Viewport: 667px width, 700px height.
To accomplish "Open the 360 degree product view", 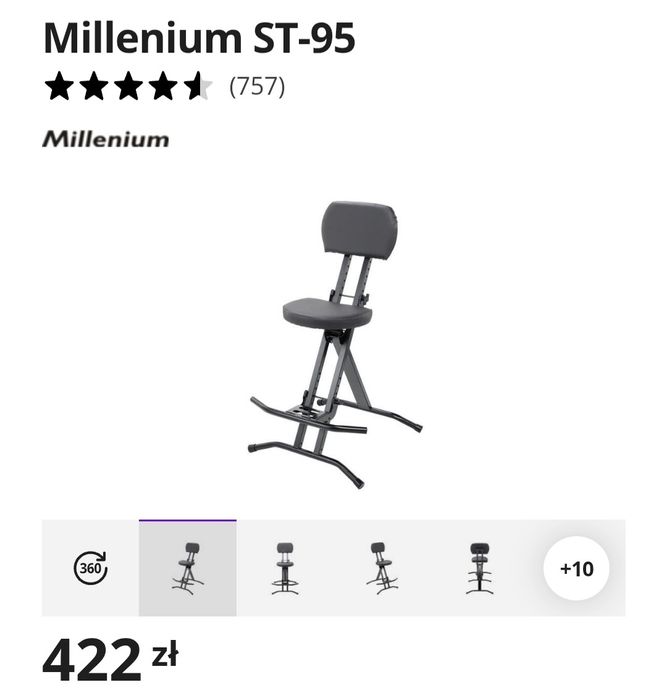I will pyautogui.click(x=90, y=568).
